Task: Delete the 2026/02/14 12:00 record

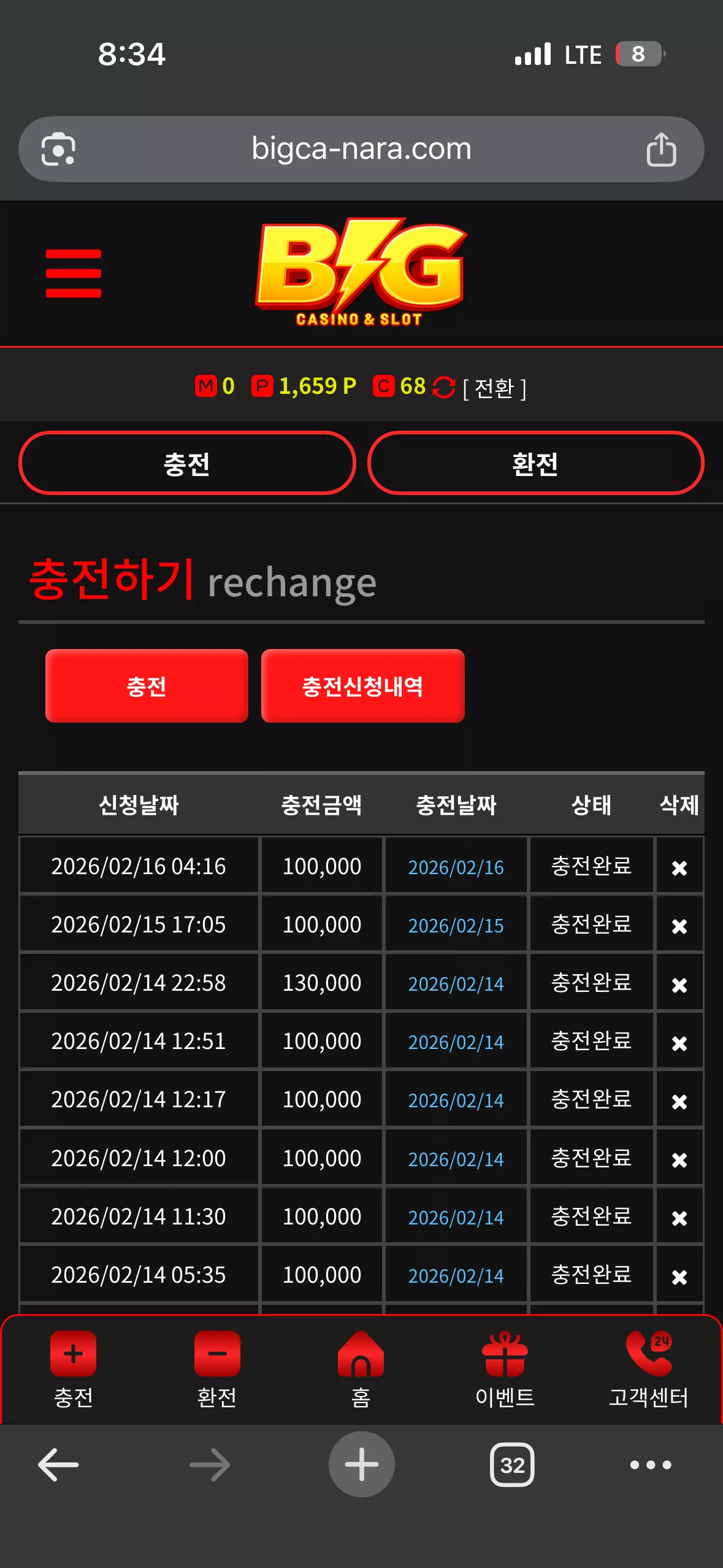Action: [x=679, y=1159]
